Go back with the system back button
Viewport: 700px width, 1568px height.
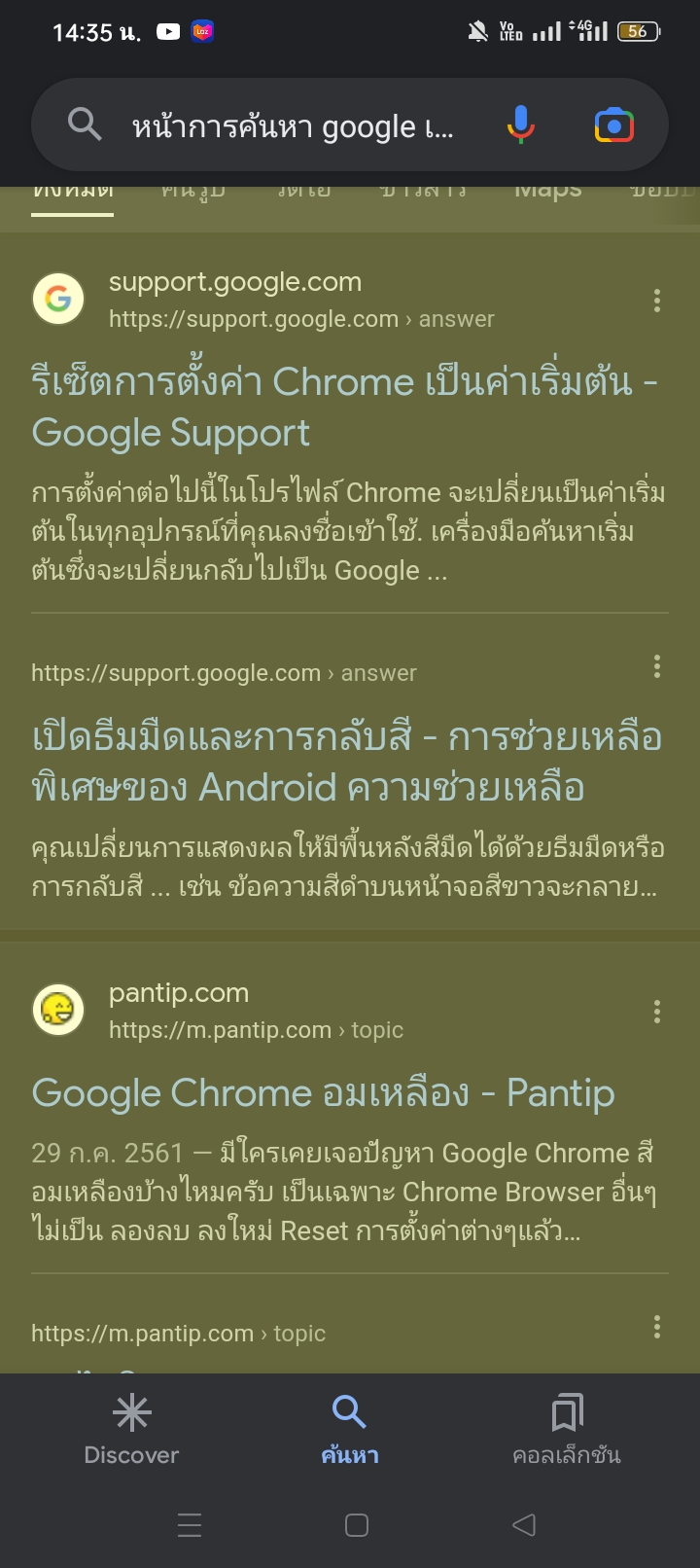(x=524, y=1524)
